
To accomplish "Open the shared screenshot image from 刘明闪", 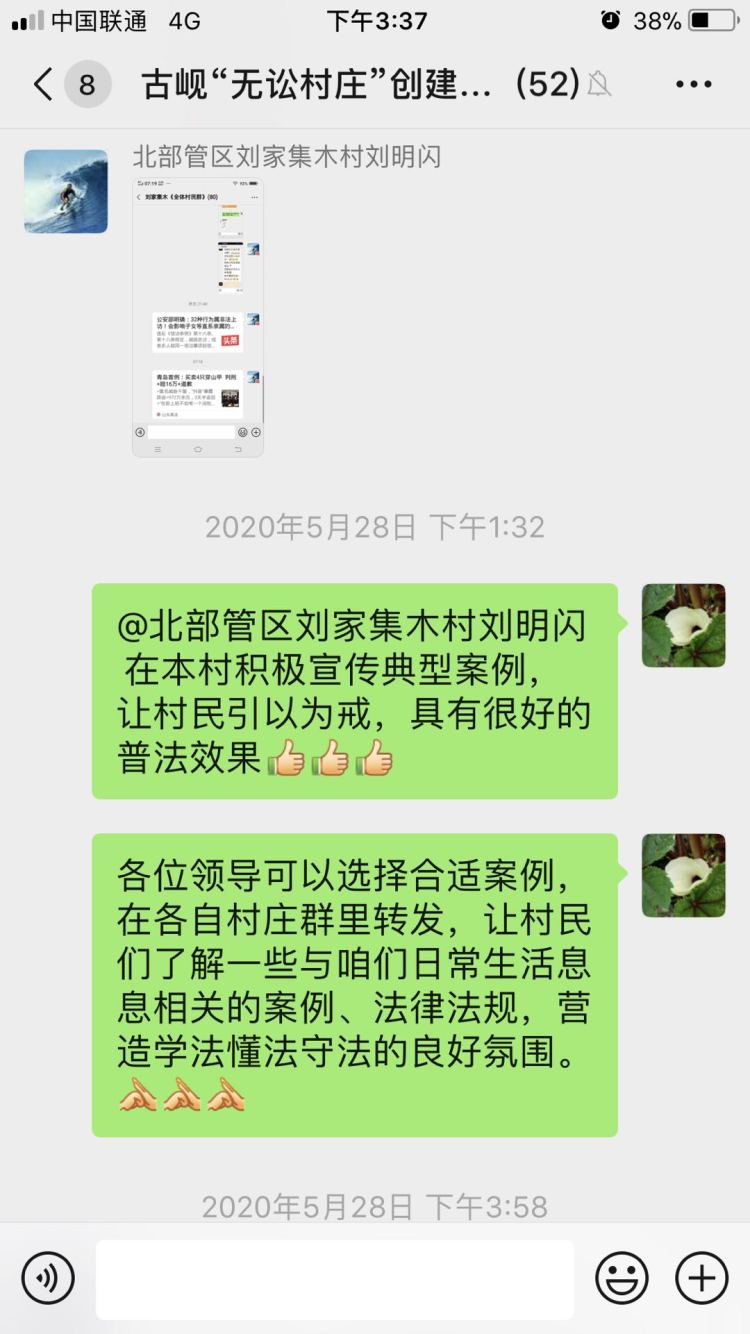I will pyautogui.click(x=198, y=317).
